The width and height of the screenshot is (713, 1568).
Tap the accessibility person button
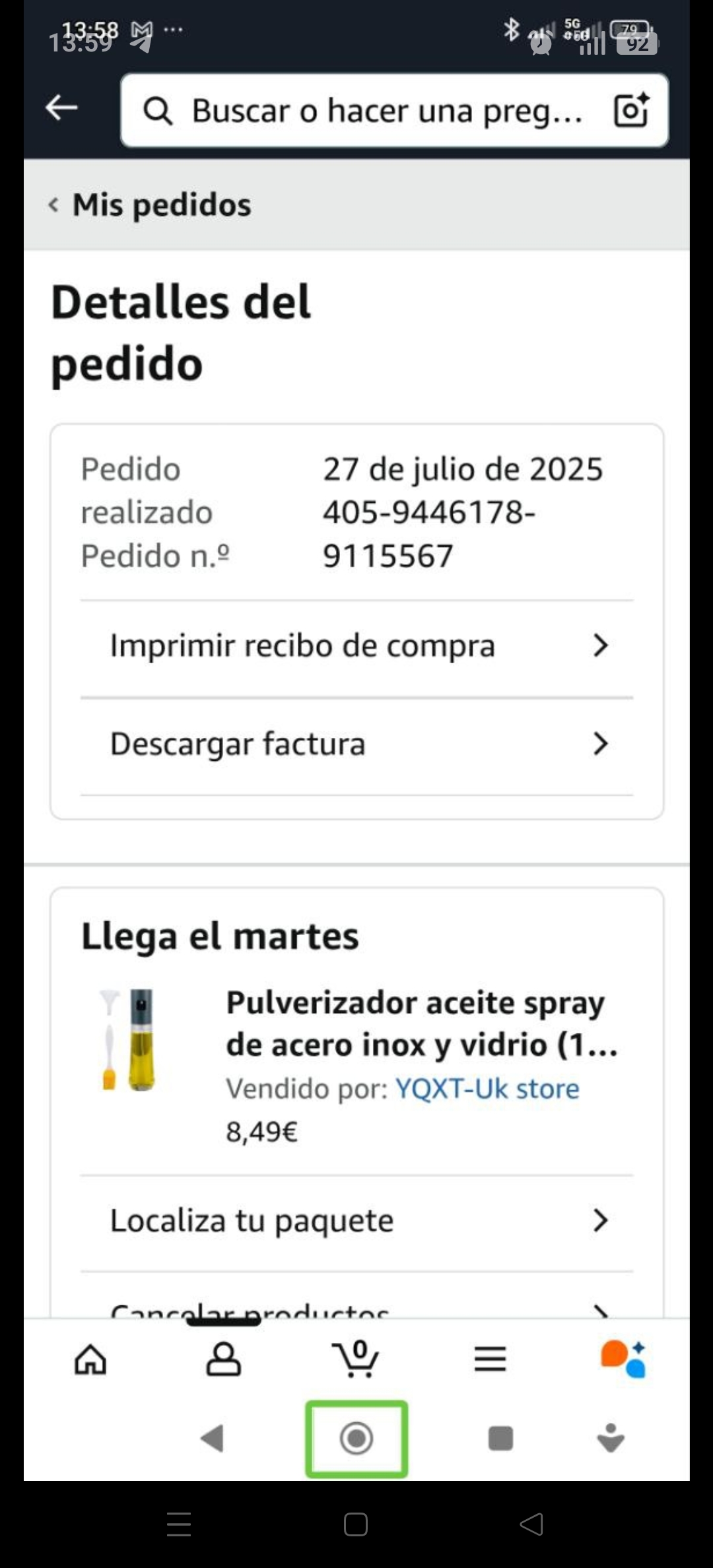click(611, 1439)
